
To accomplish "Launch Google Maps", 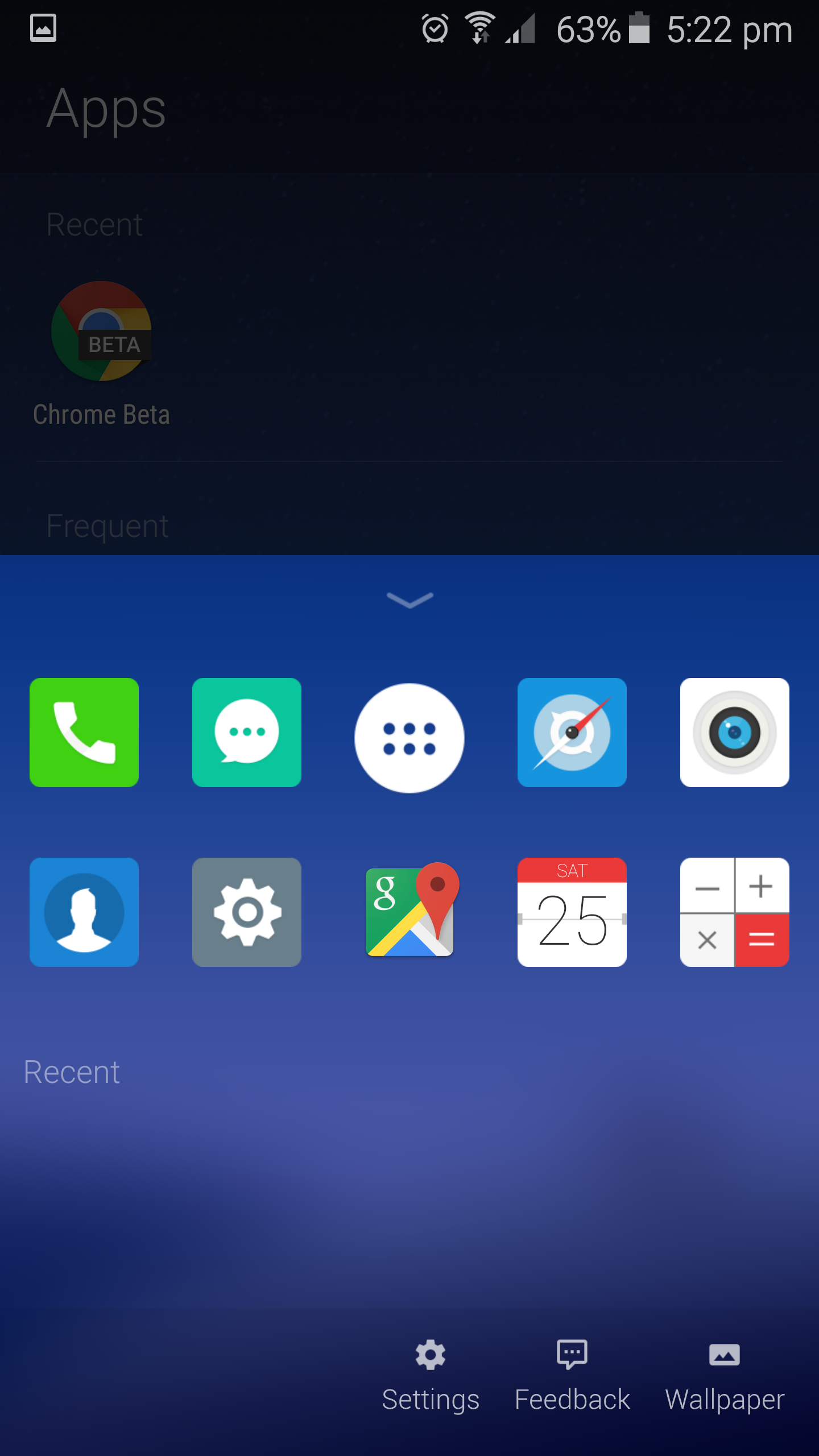I will coord(411,910).
